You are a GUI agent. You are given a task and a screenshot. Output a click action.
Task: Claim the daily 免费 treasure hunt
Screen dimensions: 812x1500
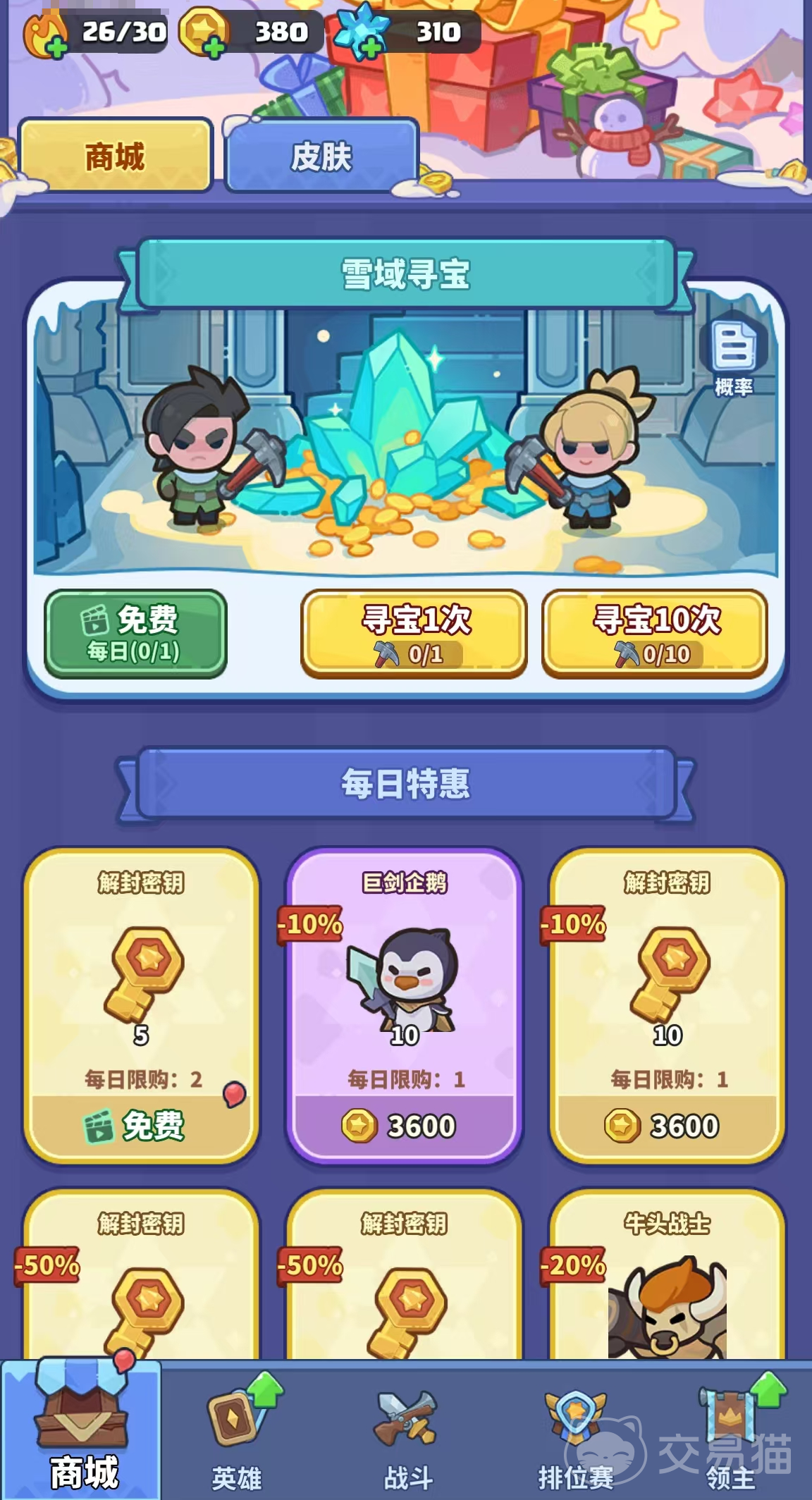click(135, 634)
